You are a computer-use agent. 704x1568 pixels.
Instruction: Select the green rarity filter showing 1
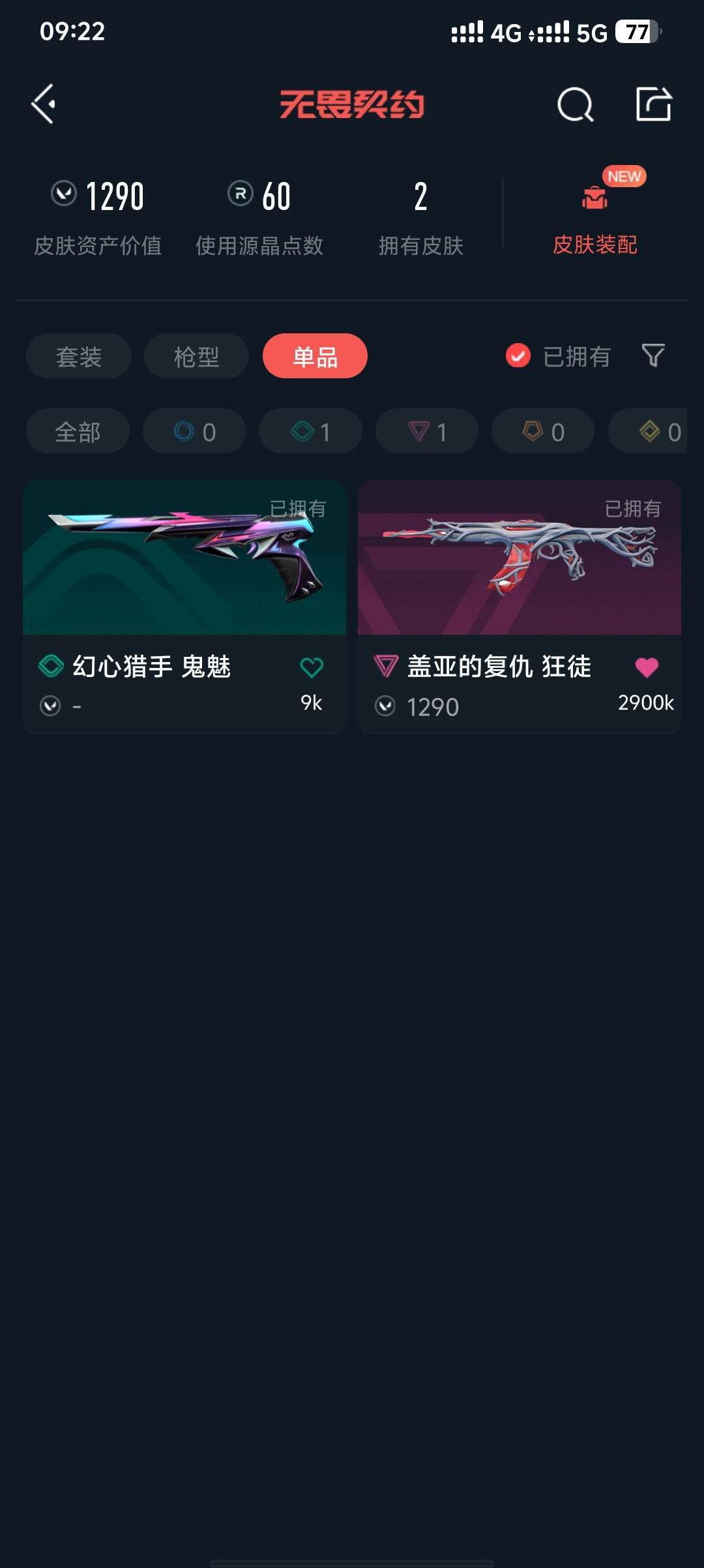(310, 430)
